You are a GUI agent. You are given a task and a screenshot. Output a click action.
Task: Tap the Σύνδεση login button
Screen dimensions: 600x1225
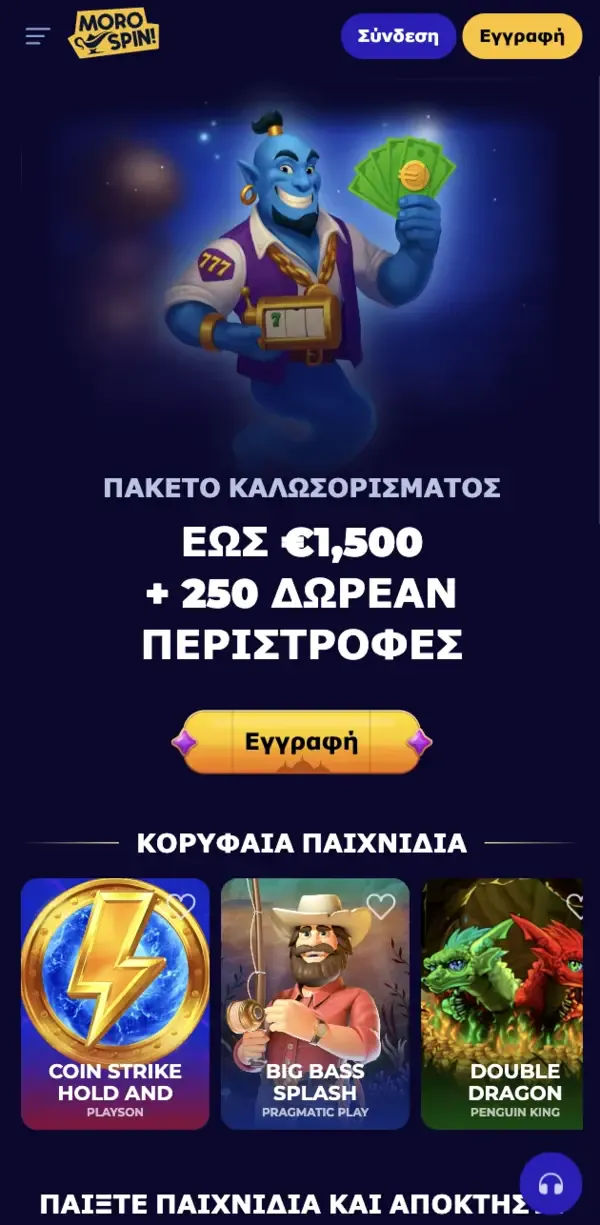point(398,37)
